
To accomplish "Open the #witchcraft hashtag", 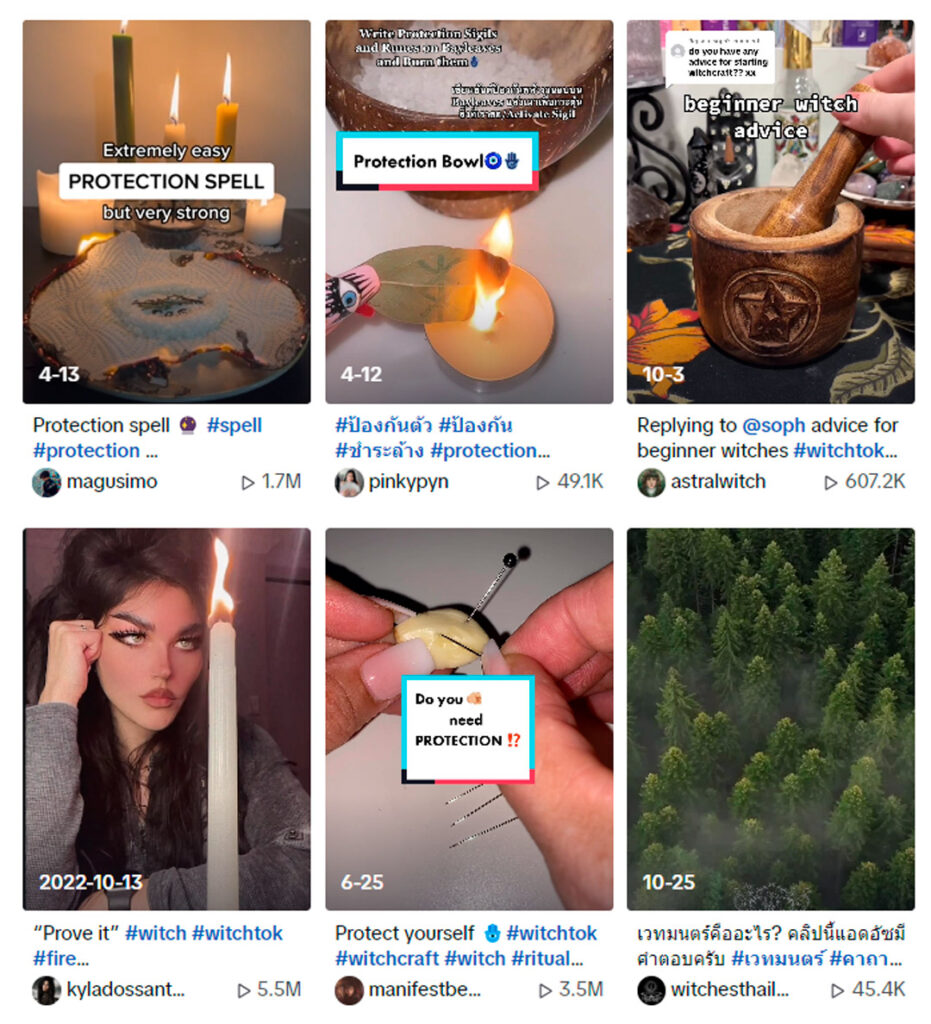I will [x=387, y=959].
